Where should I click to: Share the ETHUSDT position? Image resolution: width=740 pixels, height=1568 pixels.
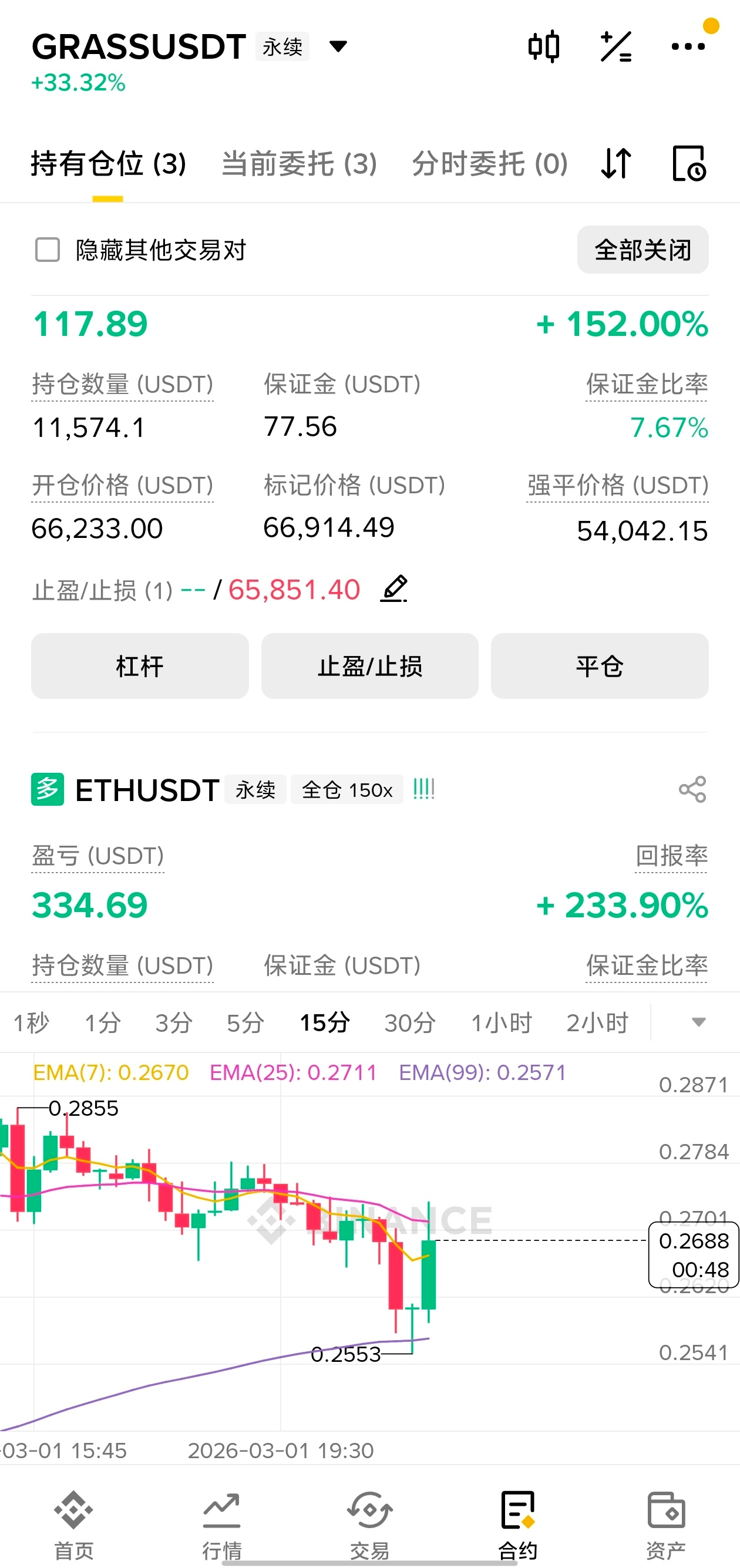point(692,789)
